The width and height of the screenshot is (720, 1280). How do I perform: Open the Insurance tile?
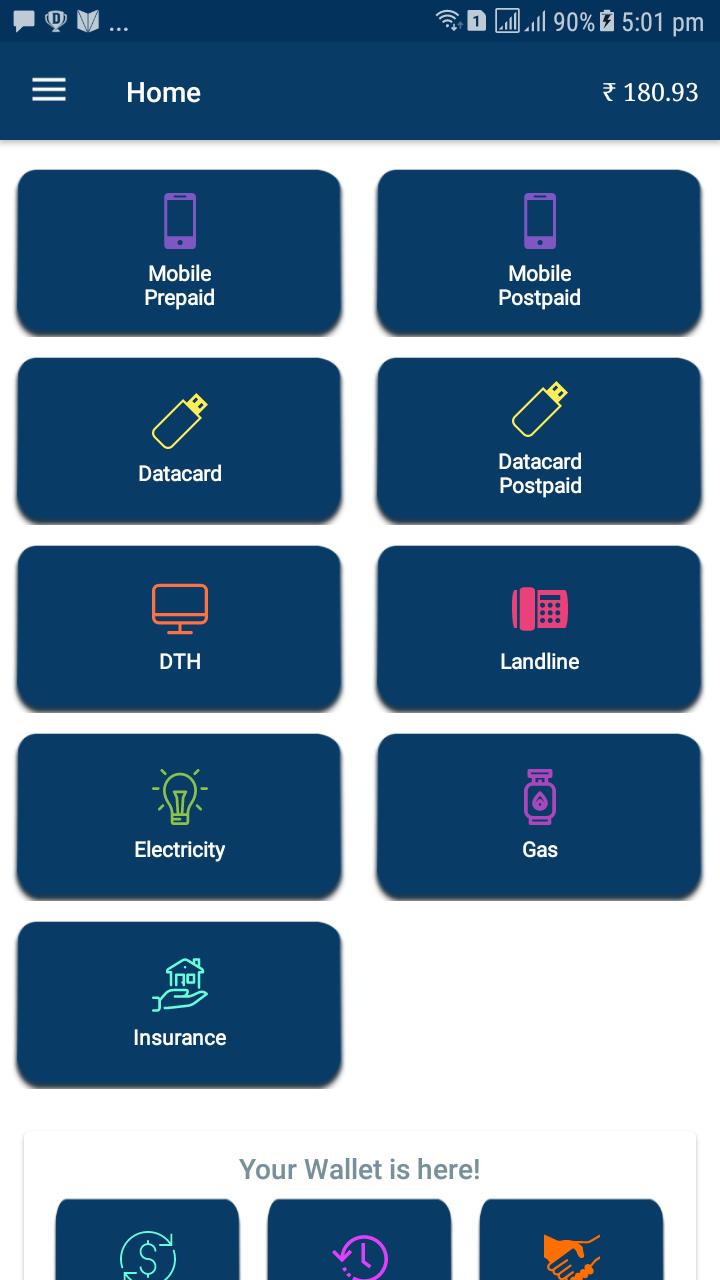180,1003
